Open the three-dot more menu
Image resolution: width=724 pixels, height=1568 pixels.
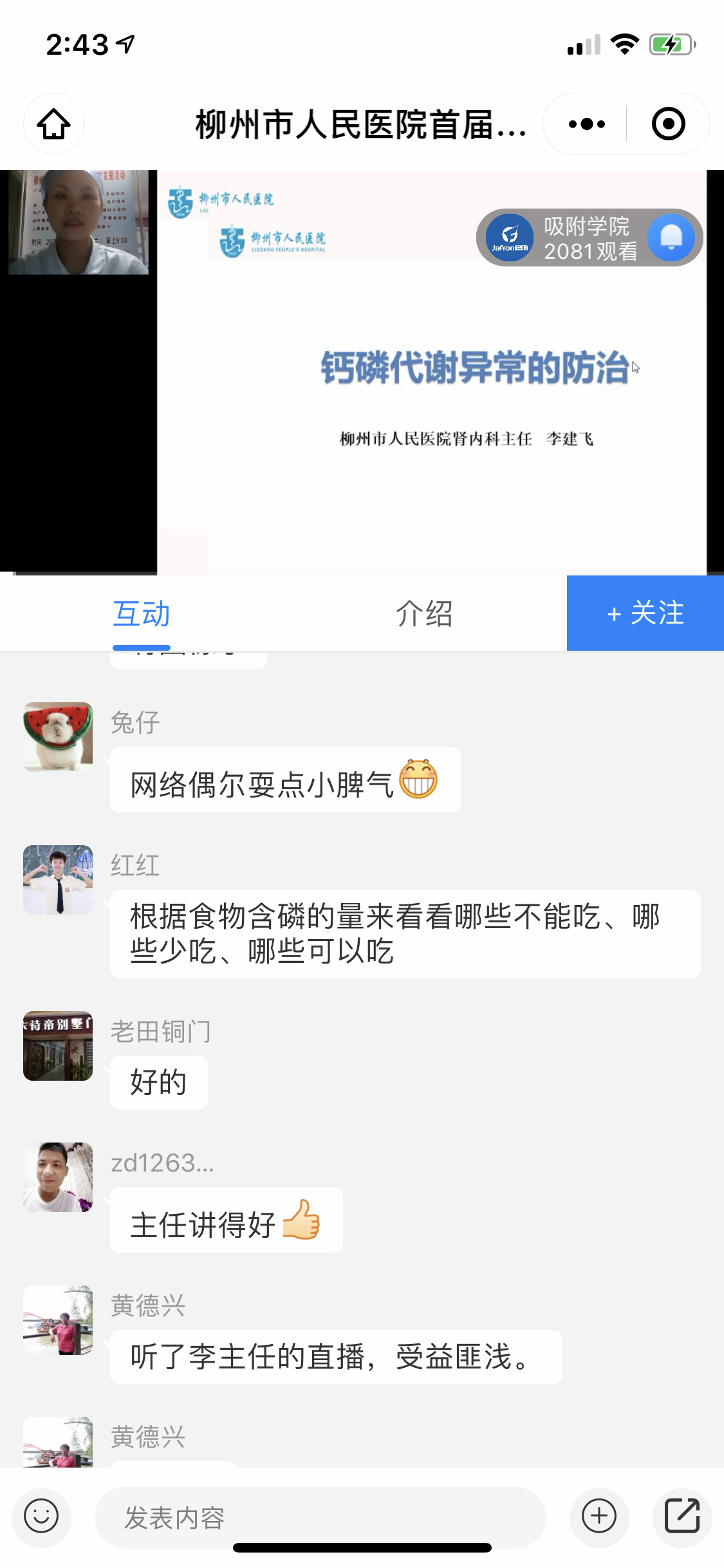click(x=586, y=124)
